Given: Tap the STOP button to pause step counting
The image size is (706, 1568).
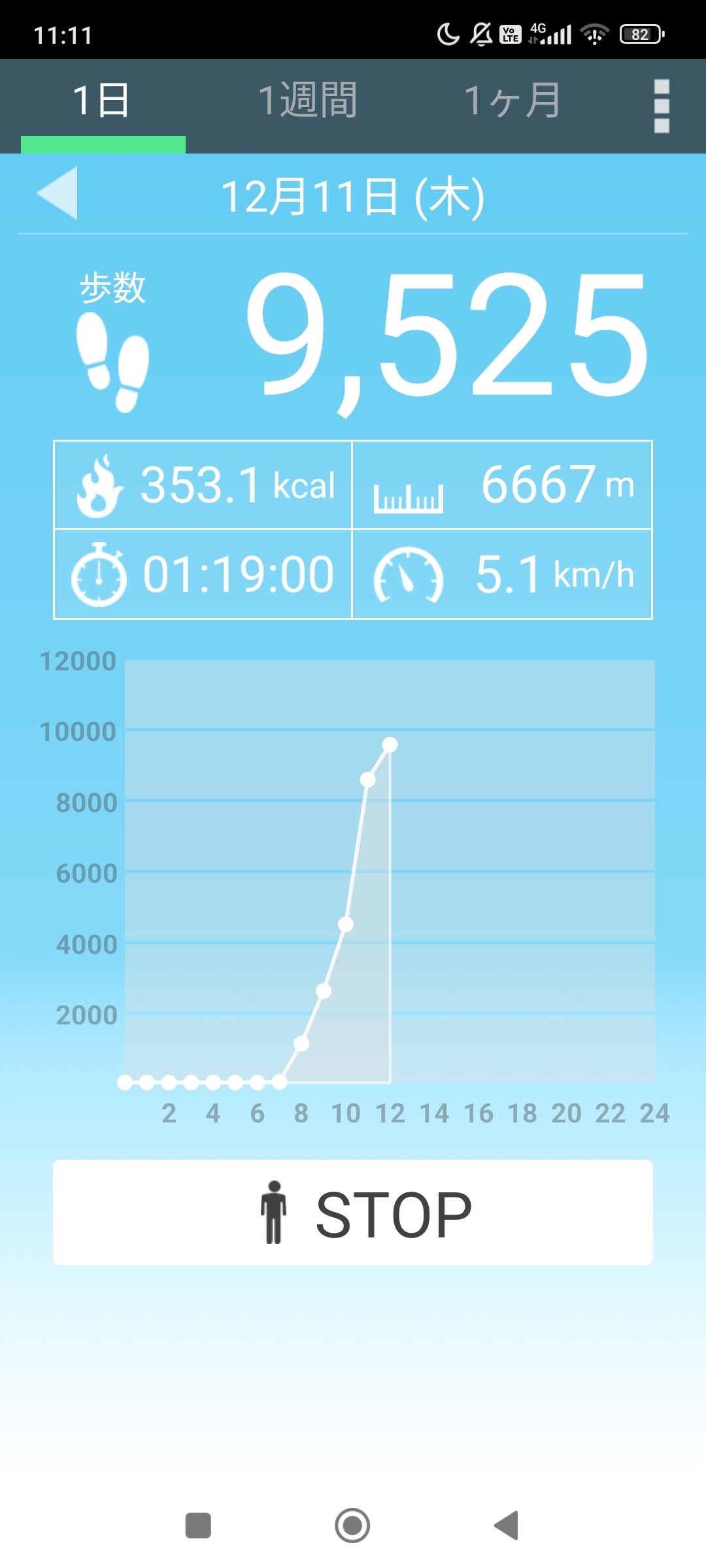Looking at the screenshot, I should coord(353,1213).
